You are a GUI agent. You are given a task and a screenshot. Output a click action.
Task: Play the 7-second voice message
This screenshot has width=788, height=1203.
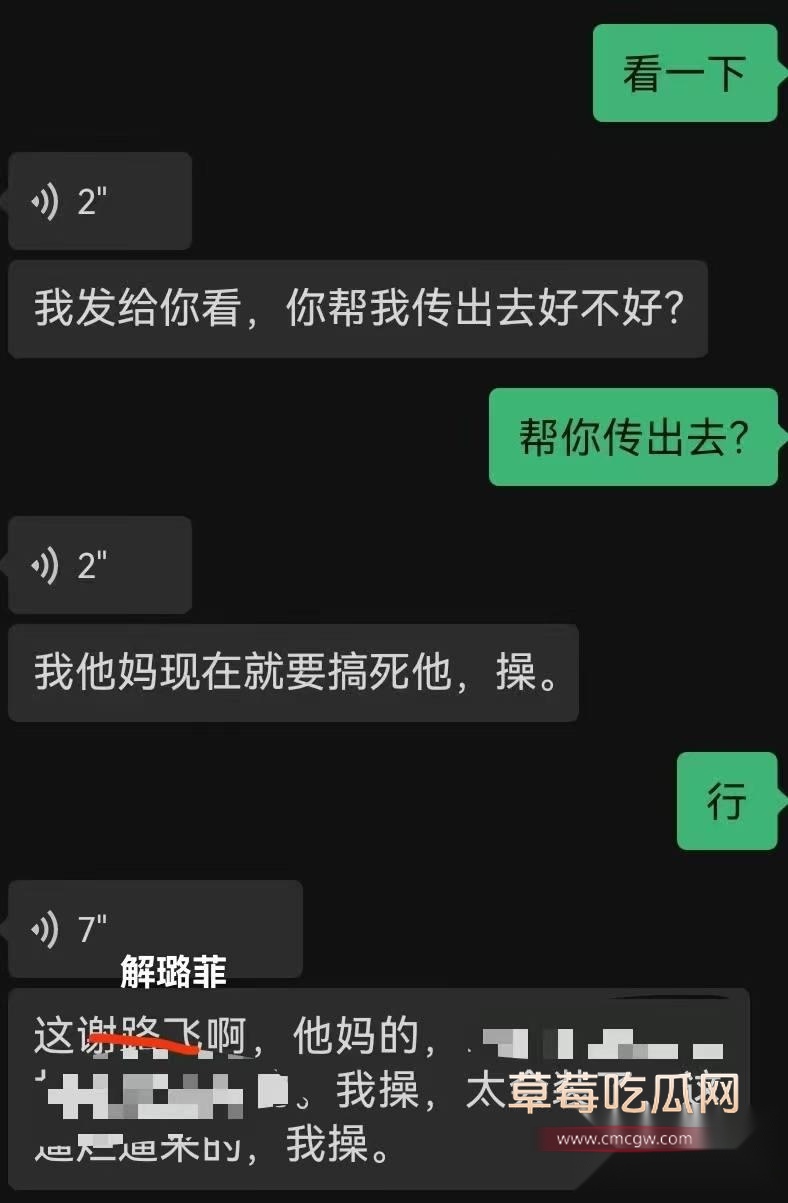pyautogui.click(x=155, y=929)
